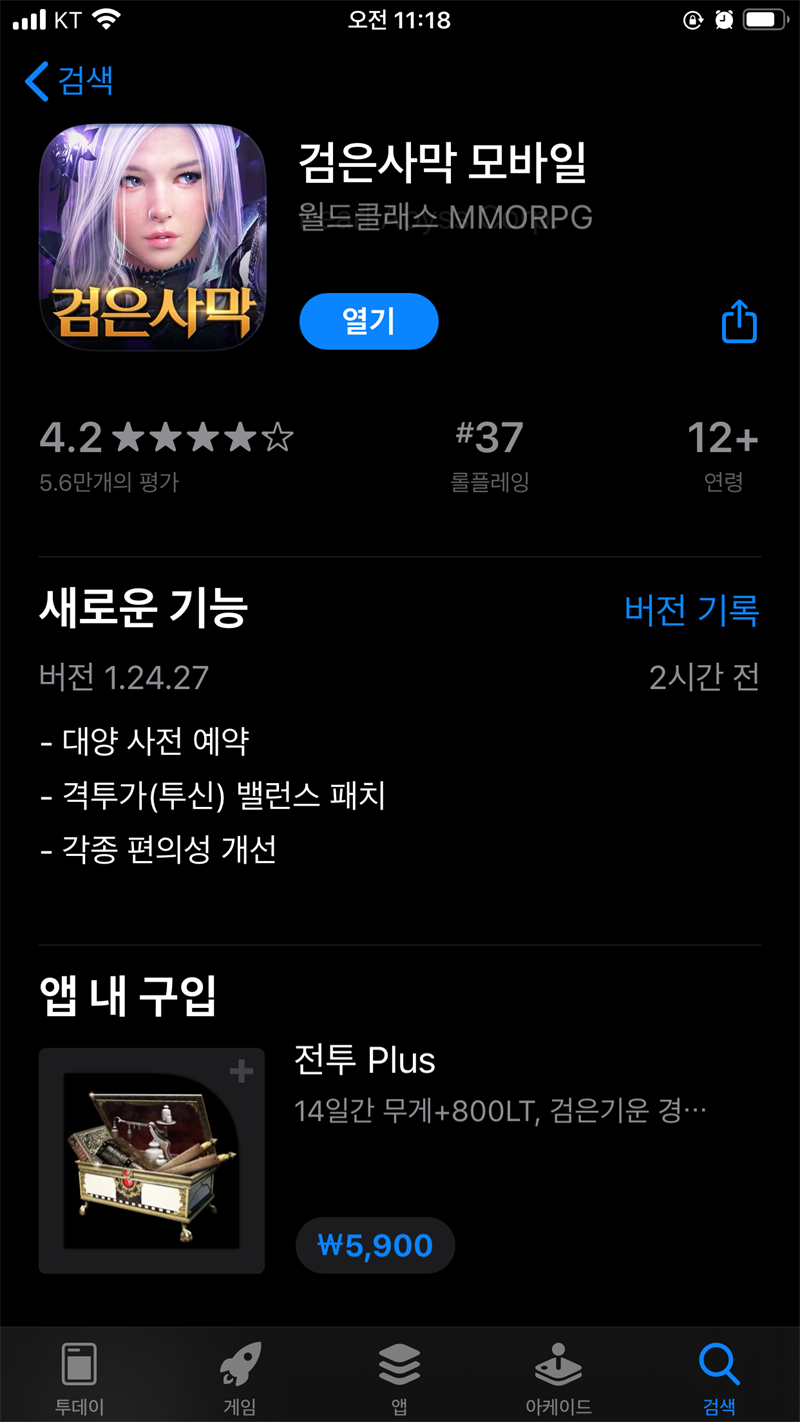
Task: Go back to 검색 results
Action: pos(68,80)
